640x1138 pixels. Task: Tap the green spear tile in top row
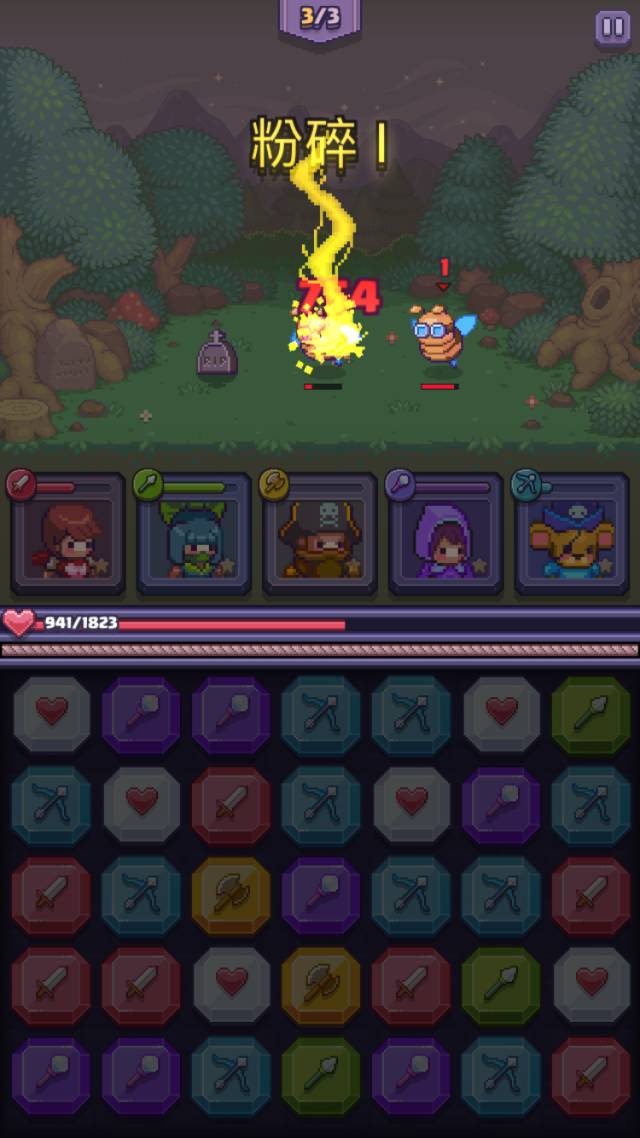(x=591, y=714)
